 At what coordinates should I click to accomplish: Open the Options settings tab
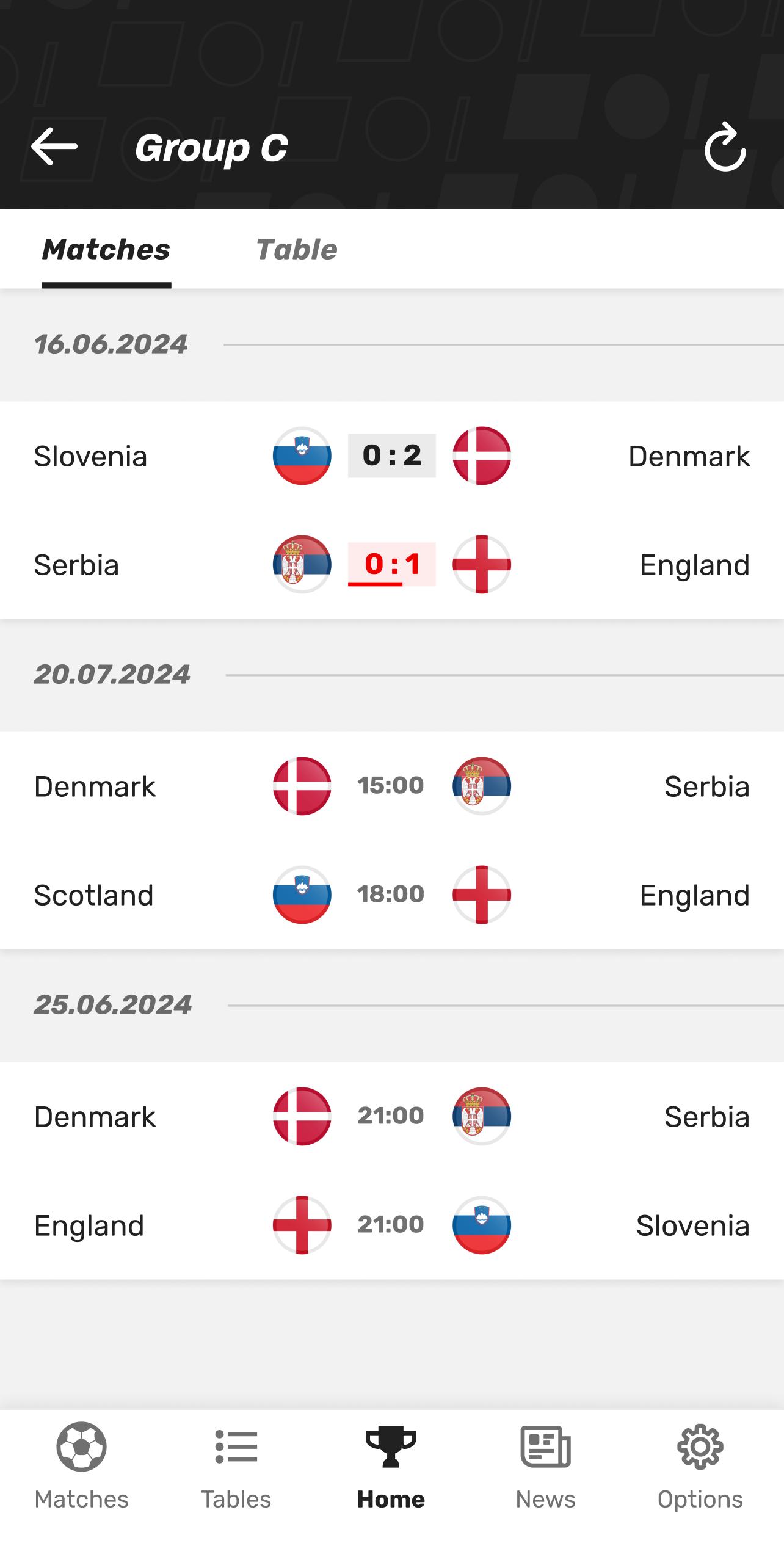point(700,1467)
